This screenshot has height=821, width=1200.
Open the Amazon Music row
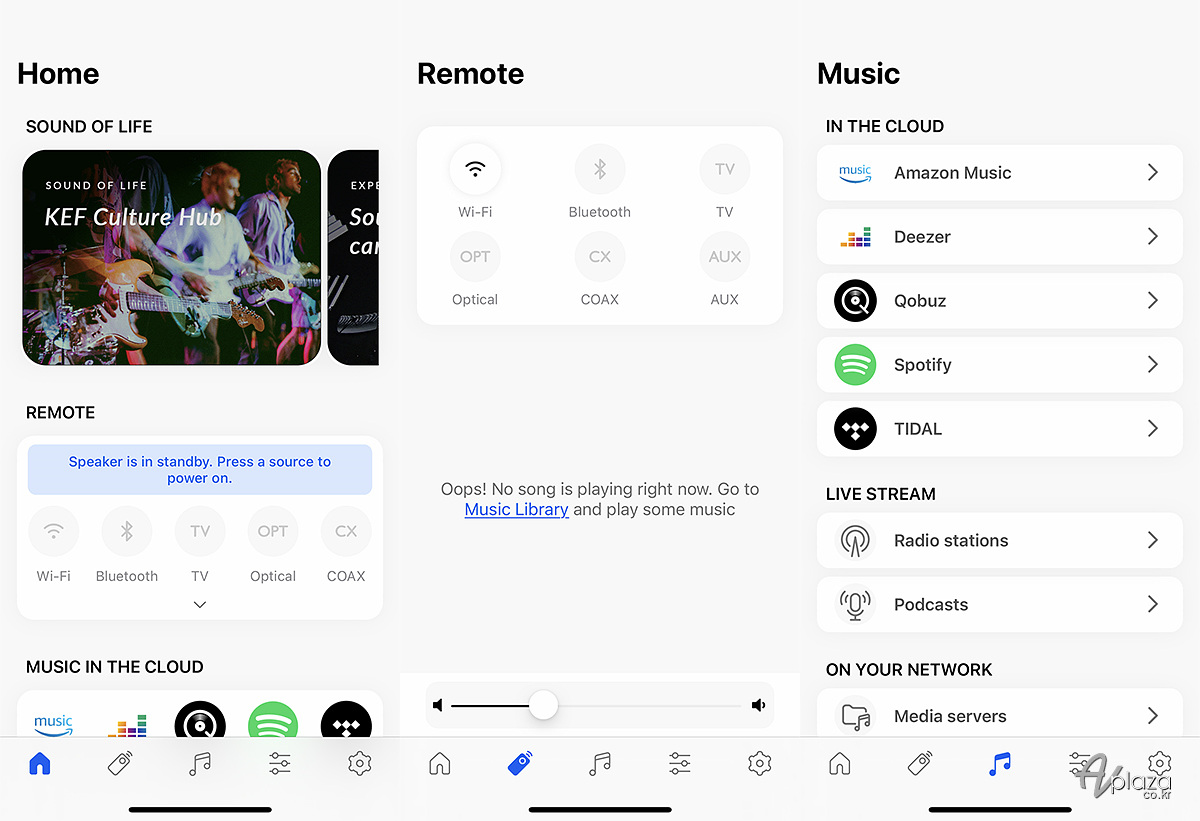tap(999, 173)
